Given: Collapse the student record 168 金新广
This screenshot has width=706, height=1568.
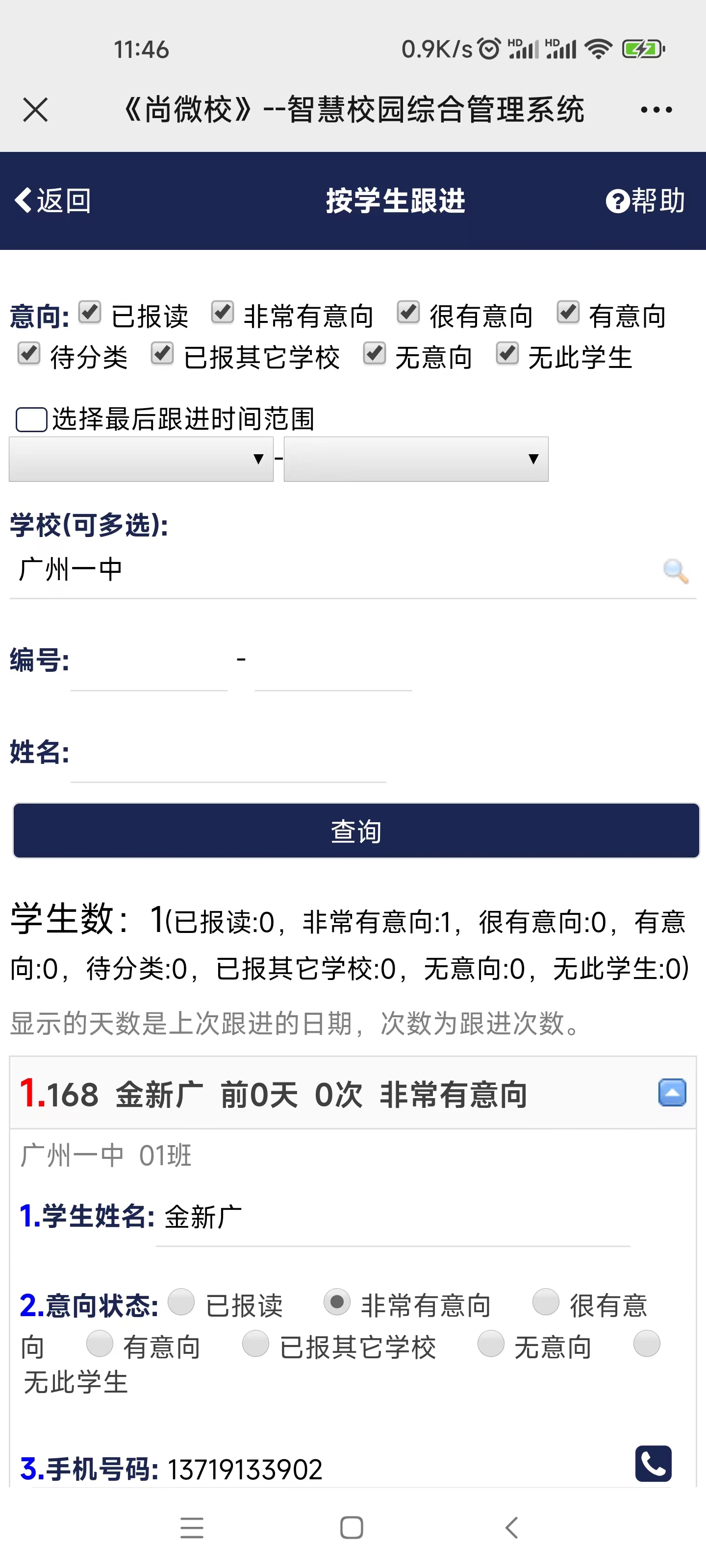Looking at the screenshot, I should click(x=672, y=1093).
